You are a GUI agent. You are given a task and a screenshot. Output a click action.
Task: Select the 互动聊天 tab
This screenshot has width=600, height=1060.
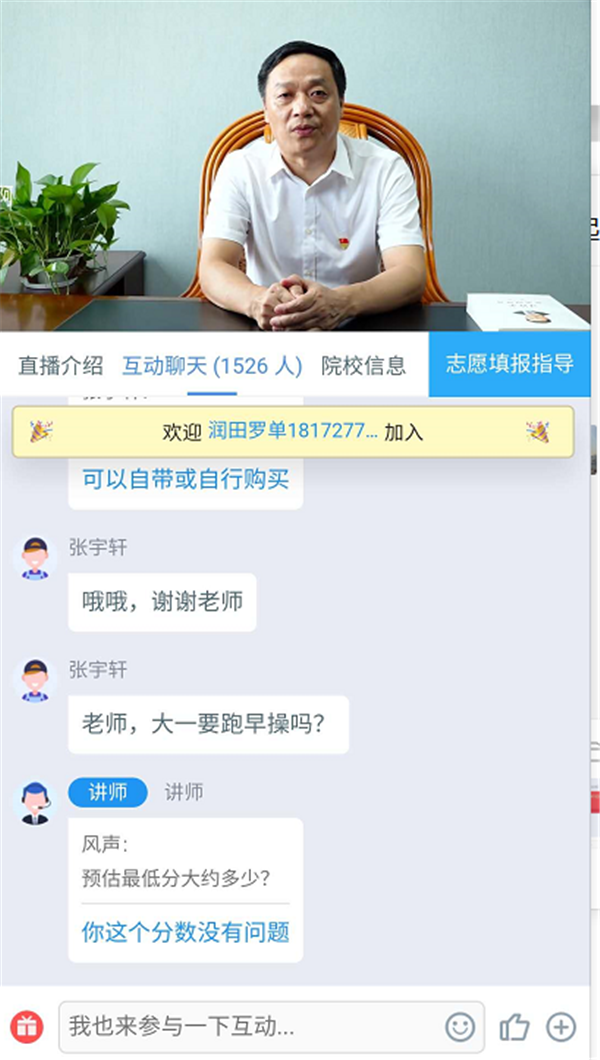[x=212, y=365]
